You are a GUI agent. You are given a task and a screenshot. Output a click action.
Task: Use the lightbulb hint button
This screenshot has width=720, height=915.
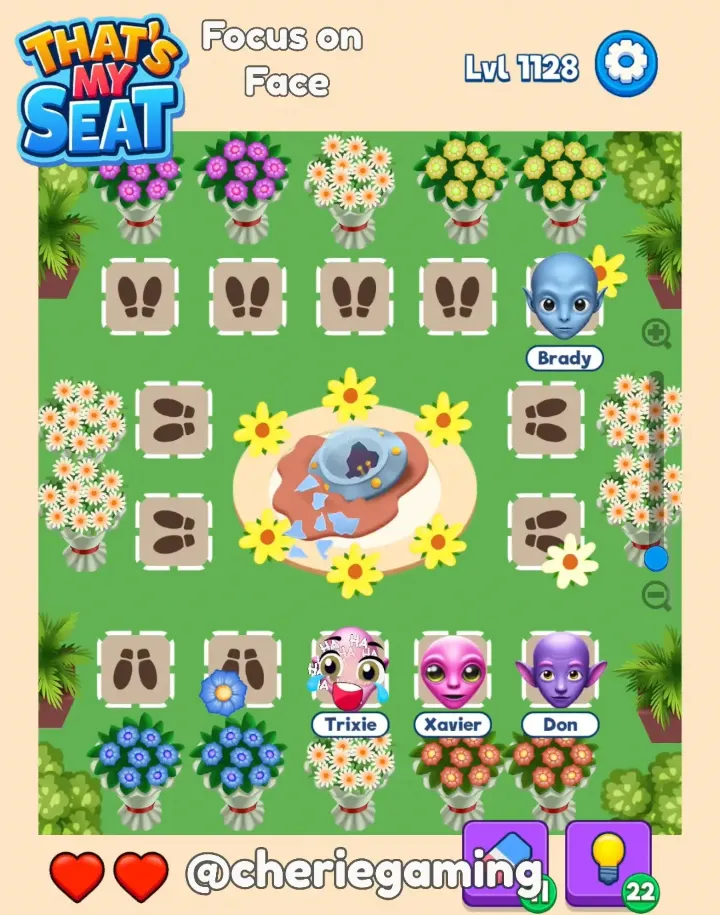coord(608,862)
